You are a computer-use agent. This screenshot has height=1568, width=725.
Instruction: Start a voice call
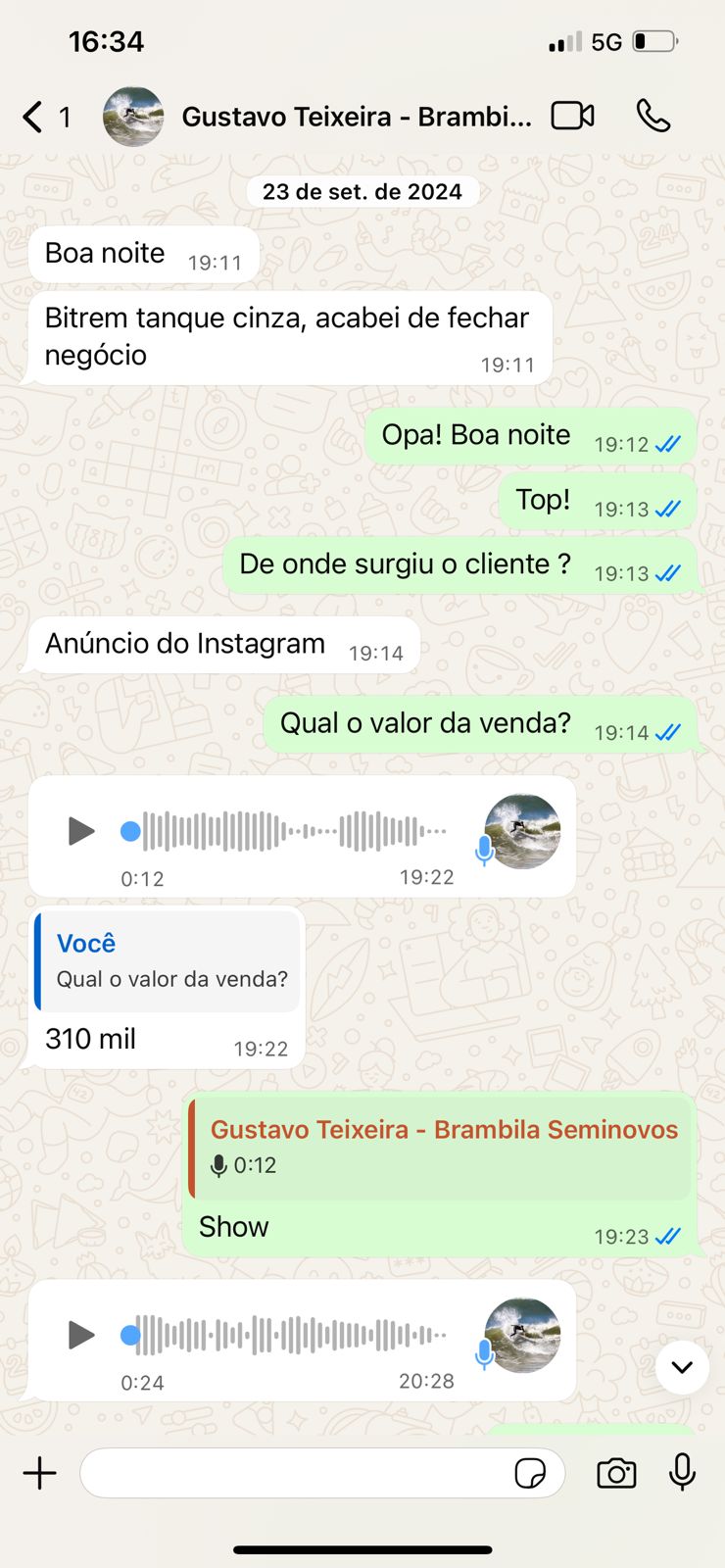pos(652,115)
